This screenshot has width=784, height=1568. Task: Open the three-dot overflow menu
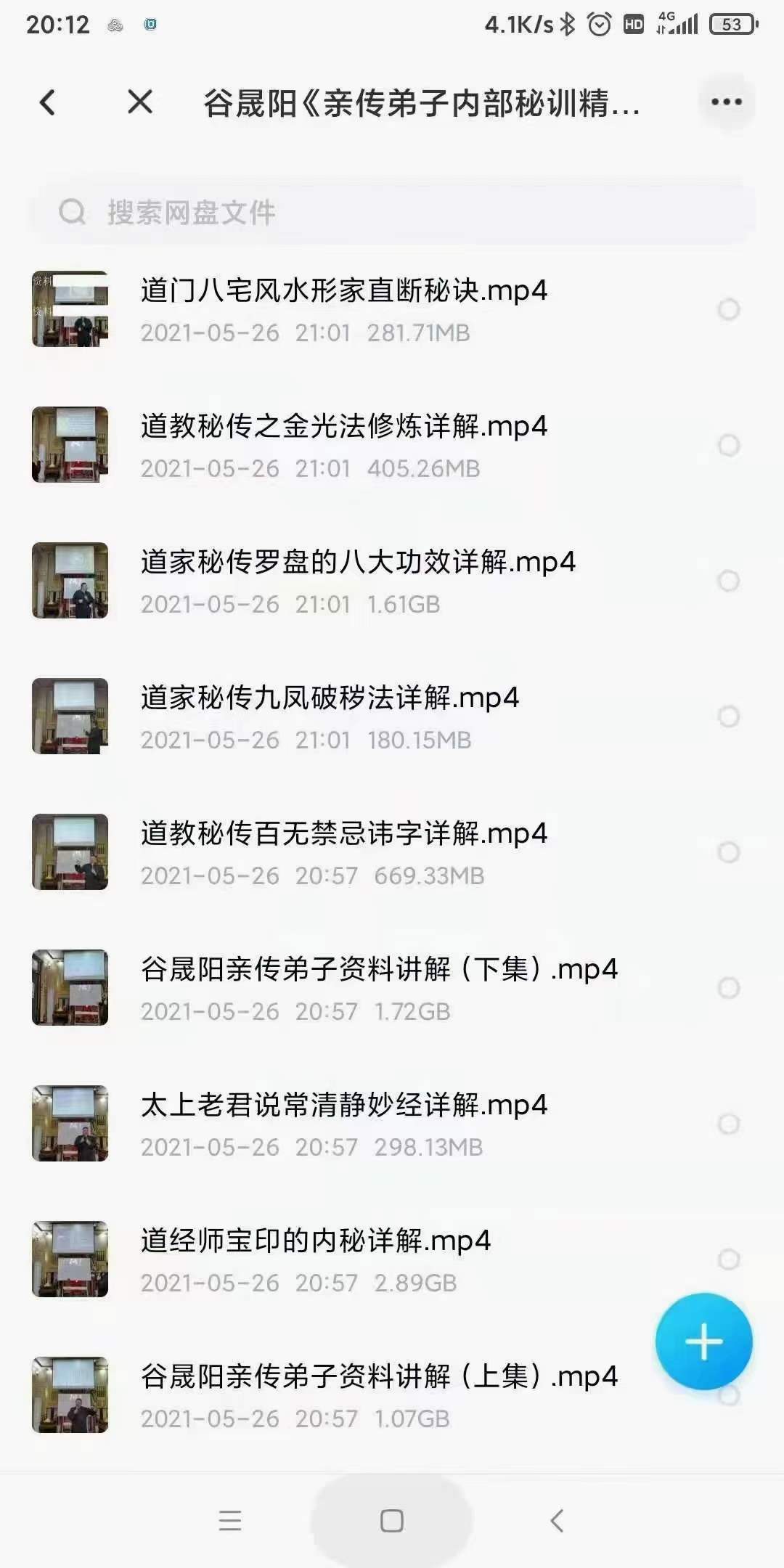click(727, 102)
